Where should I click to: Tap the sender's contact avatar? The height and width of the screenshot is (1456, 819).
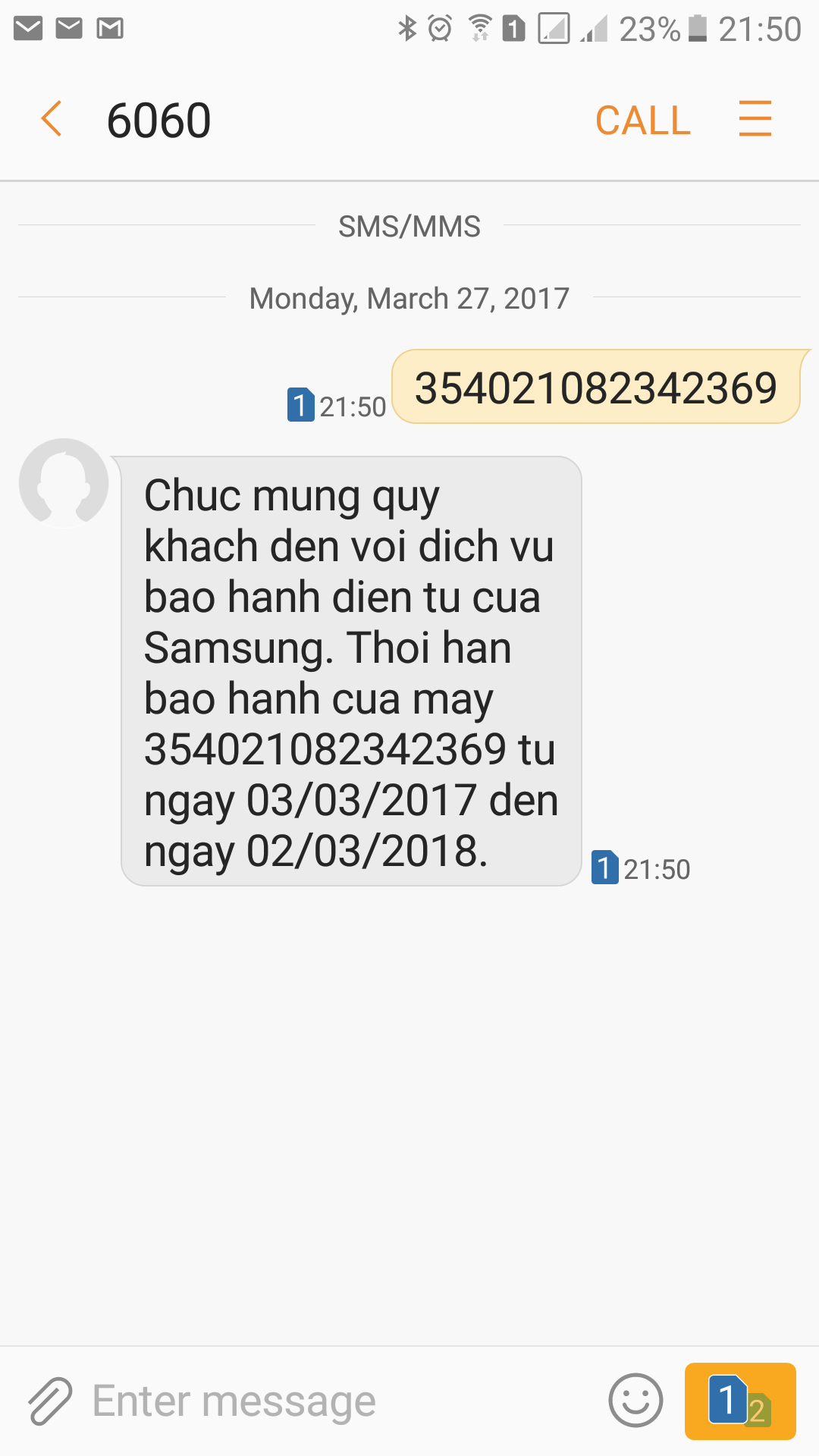pos(64,482)
